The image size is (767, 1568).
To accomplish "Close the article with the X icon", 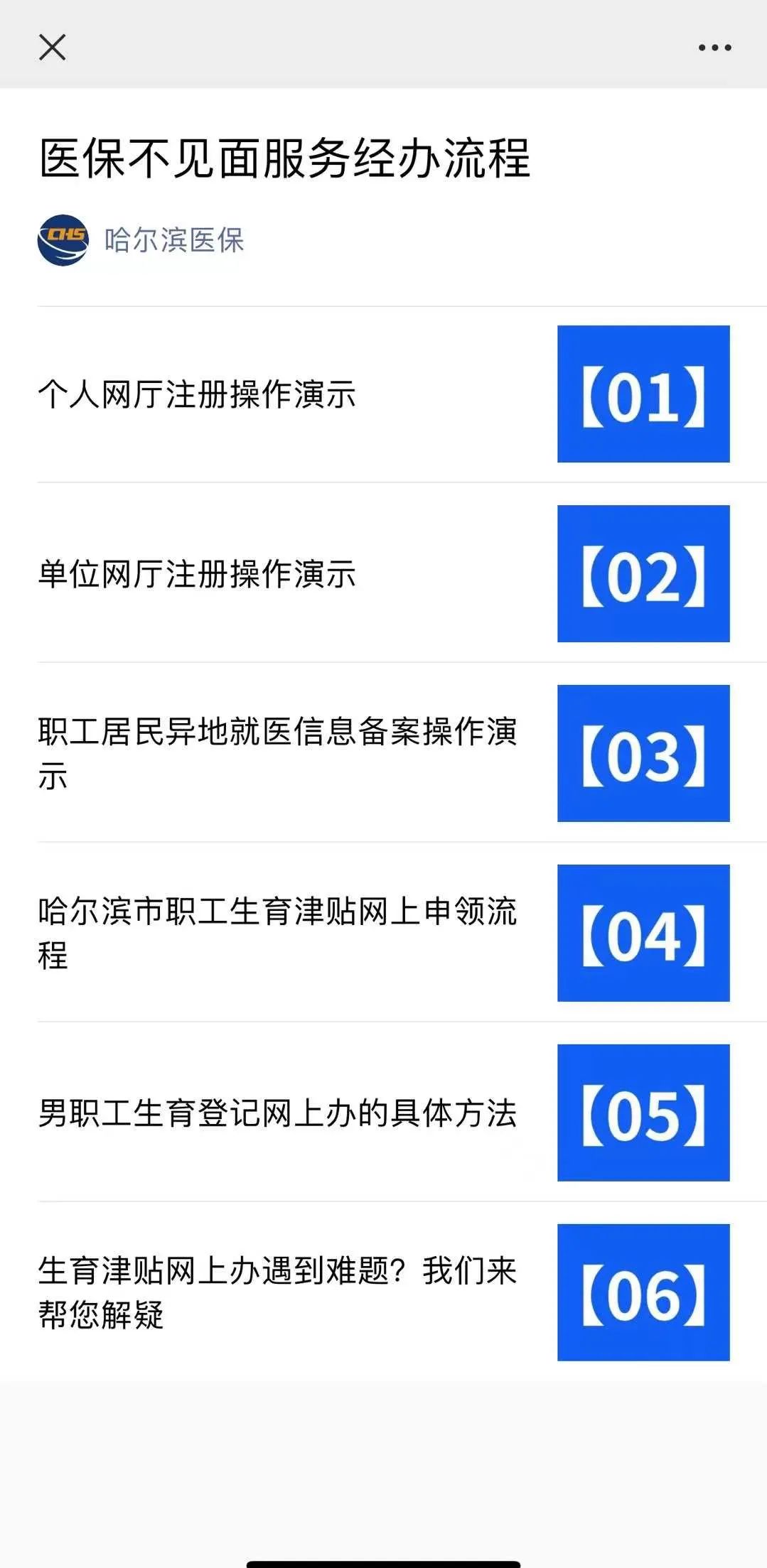I will coord(52,47).
